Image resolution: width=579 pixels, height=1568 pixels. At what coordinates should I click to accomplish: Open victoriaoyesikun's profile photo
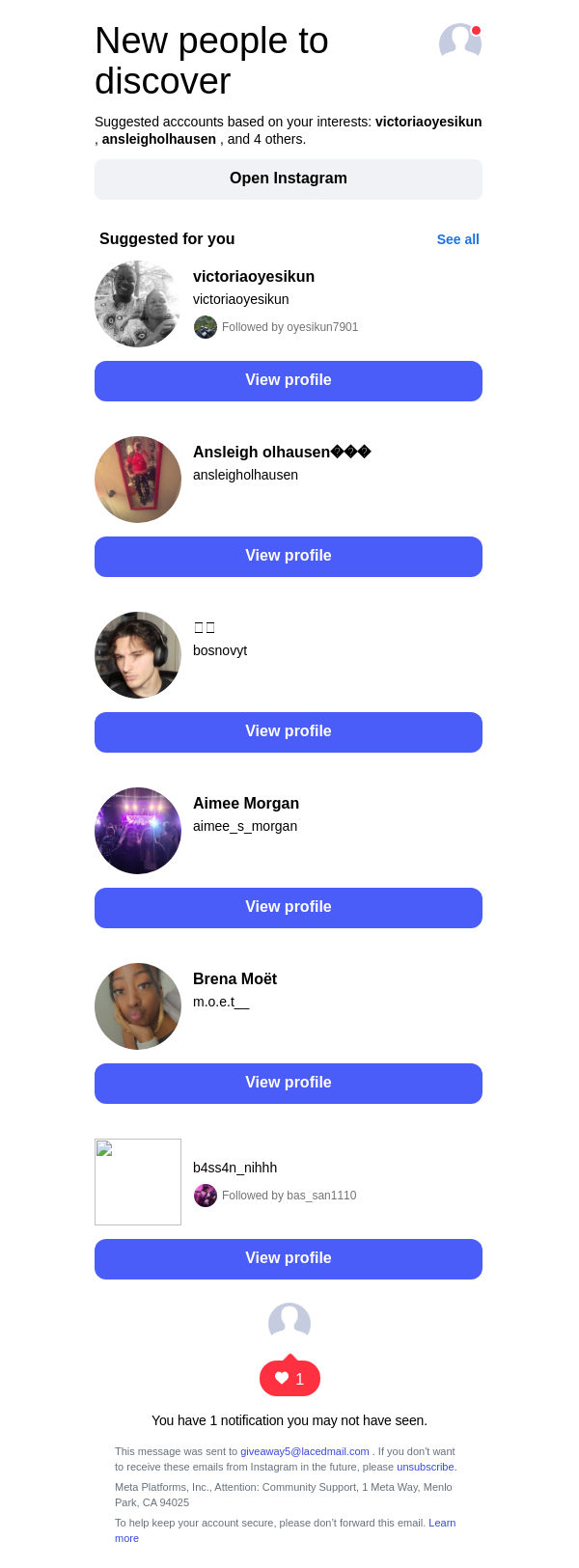tap(138, 304)
